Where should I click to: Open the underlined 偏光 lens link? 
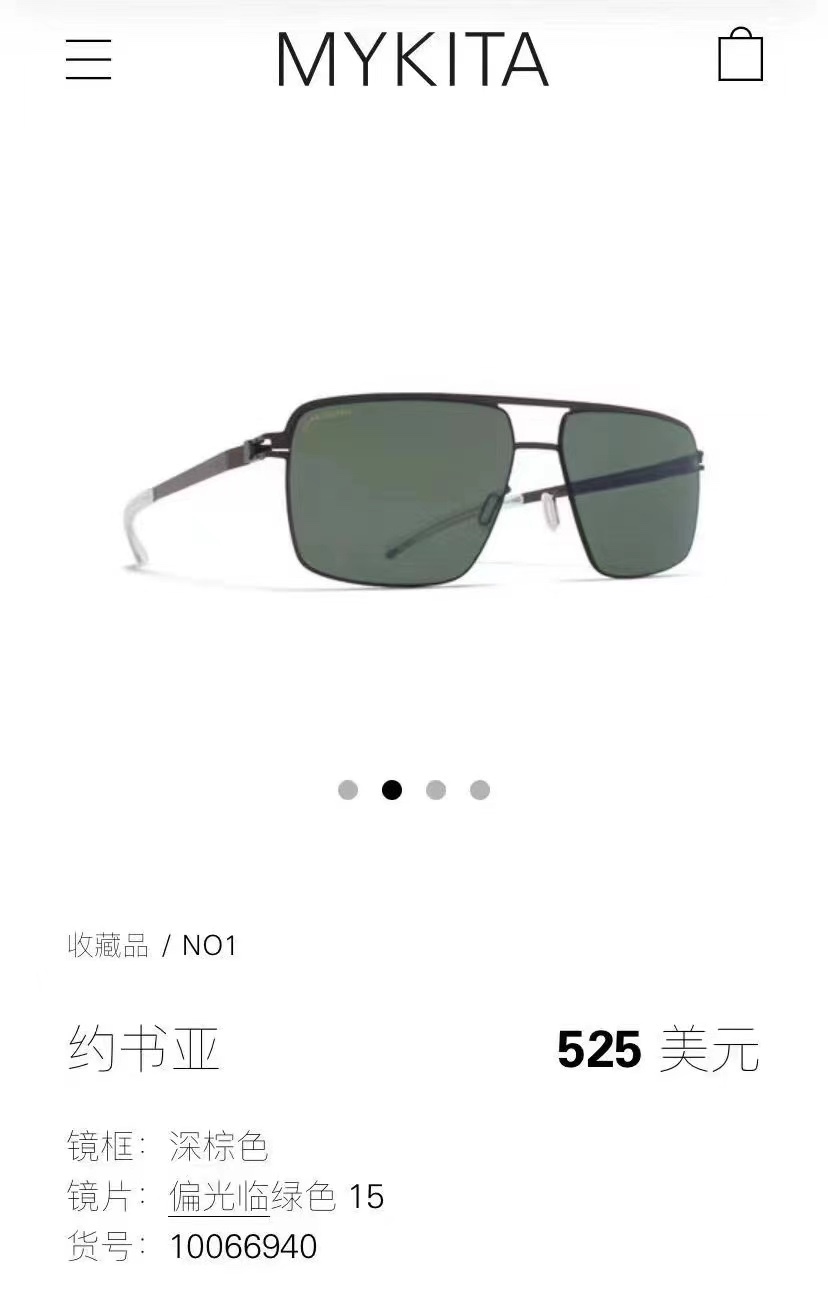pos(219,1196)
